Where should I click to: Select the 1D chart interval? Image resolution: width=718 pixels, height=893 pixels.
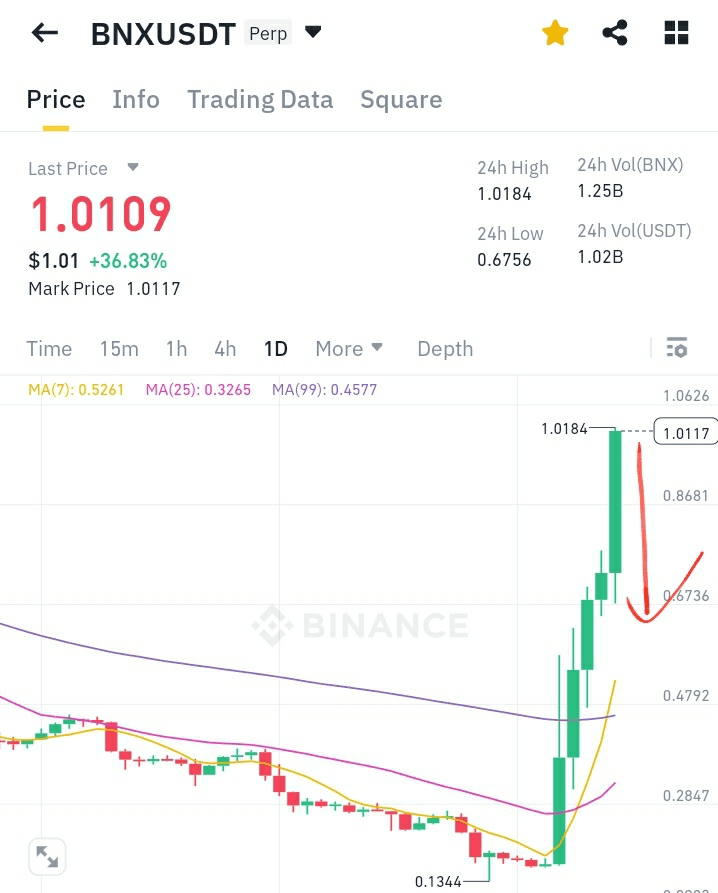coord(275,348)
